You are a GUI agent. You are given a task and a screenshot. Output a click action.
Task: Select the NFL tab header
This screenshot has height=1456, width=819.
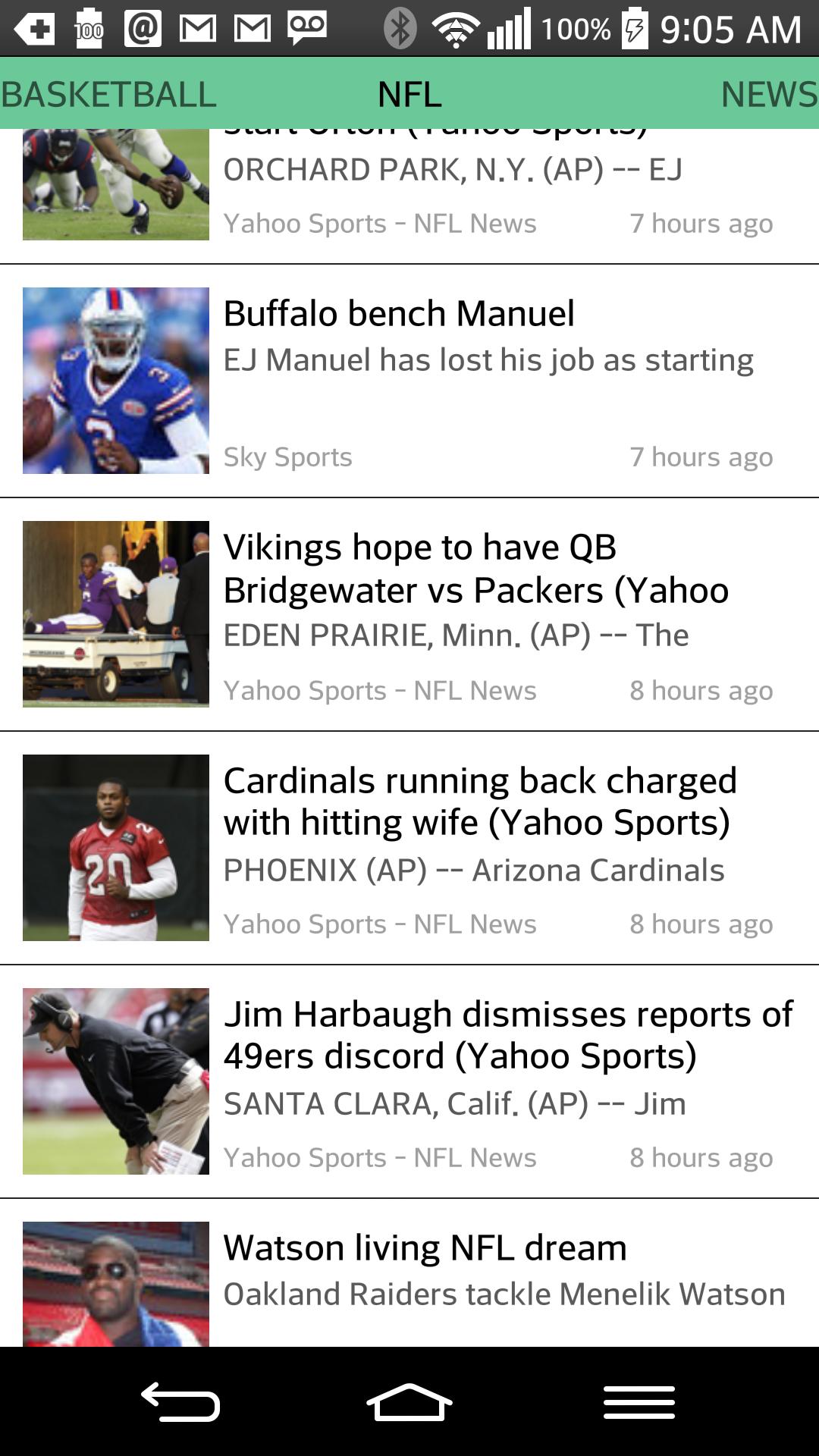tap(409, 95)
